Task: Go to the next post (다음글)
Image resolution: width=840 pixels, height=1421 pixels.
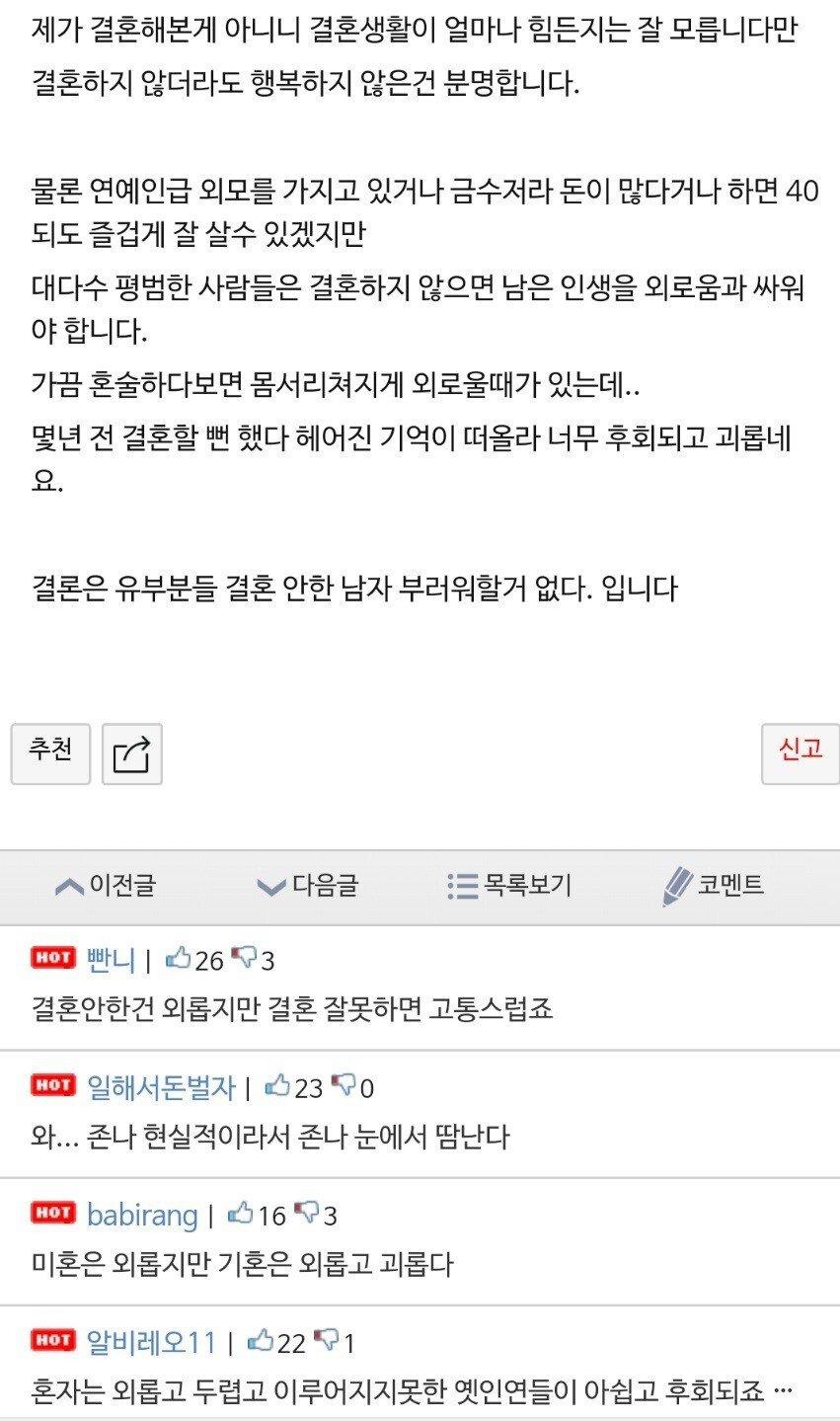Action: coord(307,886)
